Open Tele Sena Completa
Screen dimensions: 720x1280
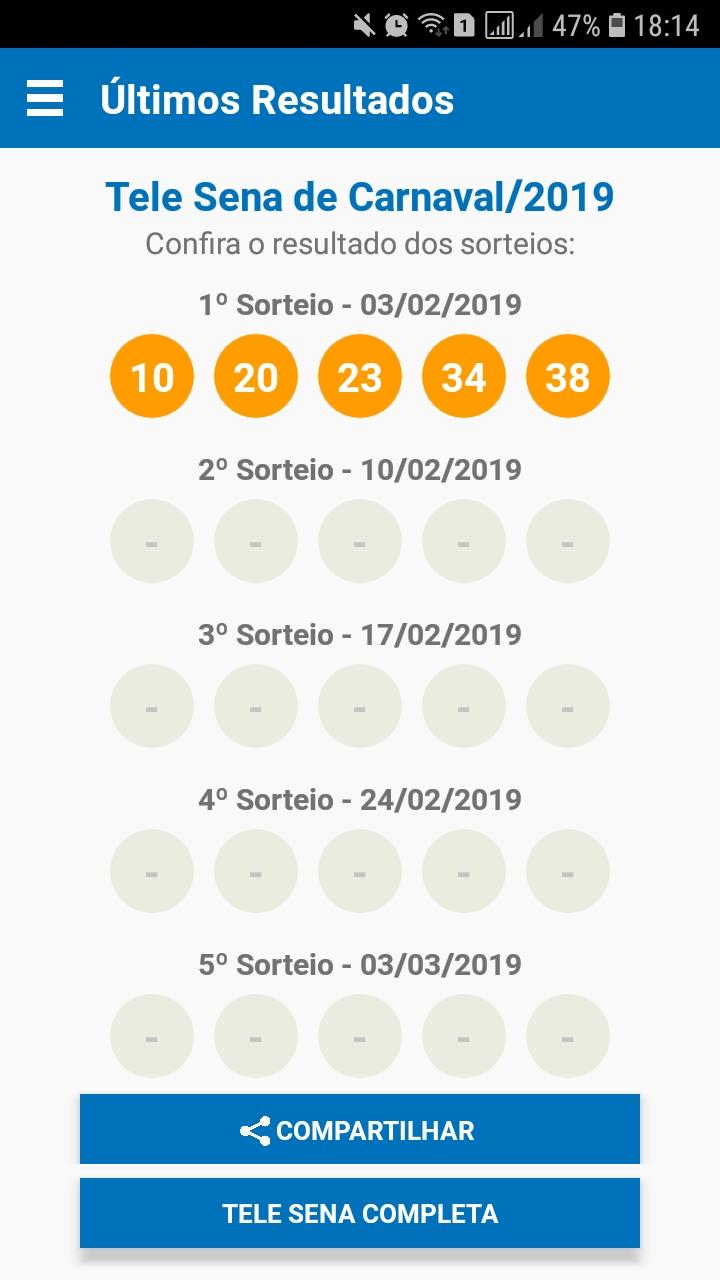360,1213
